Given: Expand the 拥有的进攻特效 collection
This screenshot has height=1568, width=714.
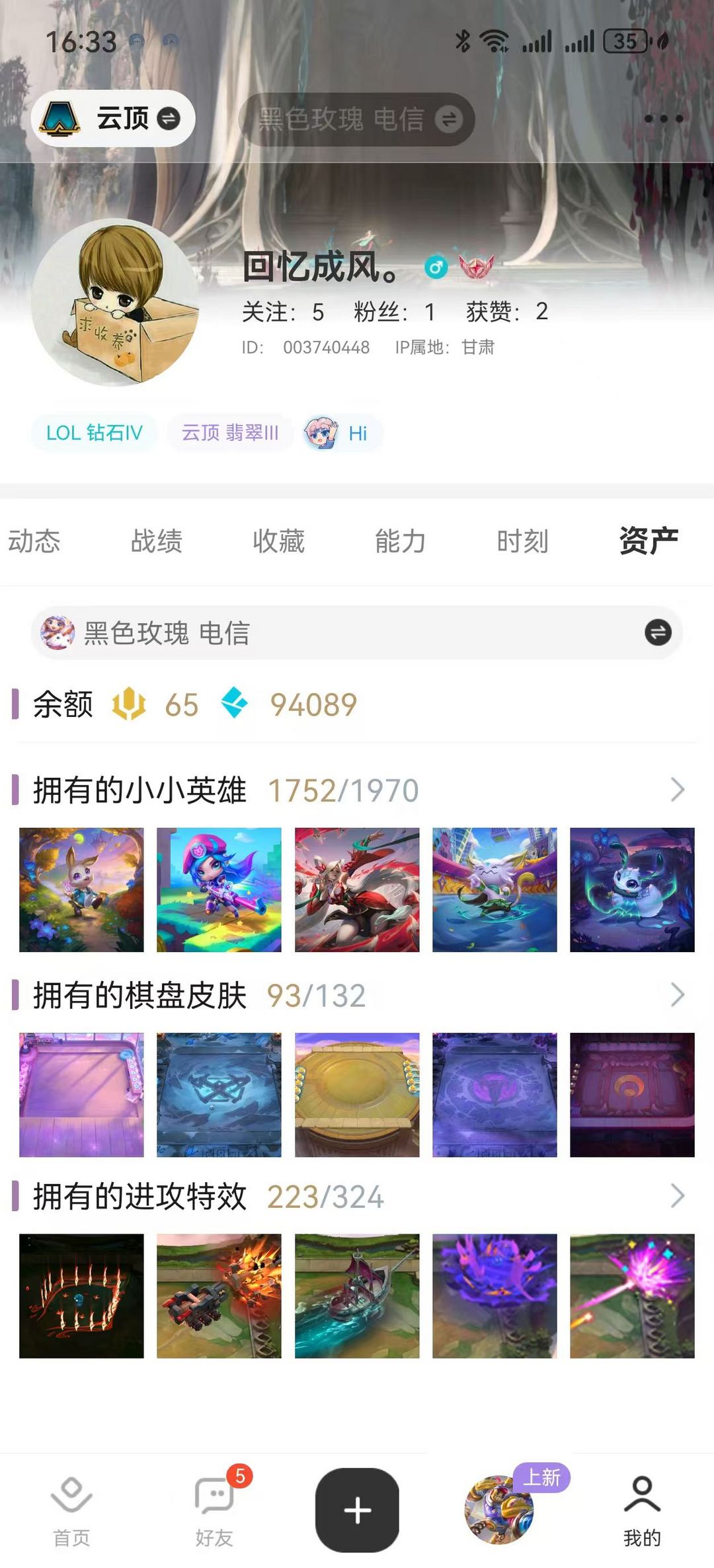Looking at the screenshot, I should pyautogui.click(x=677, y=1195).
